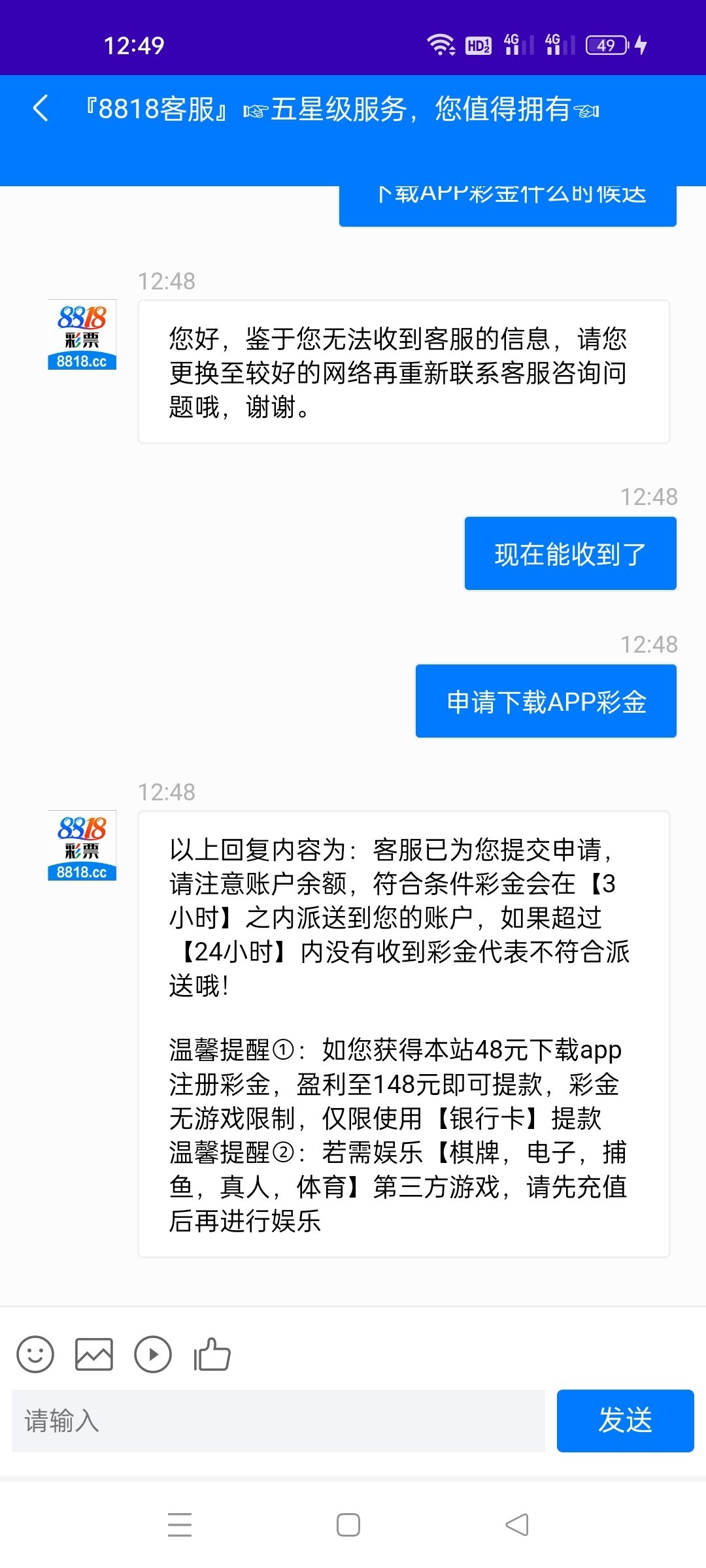This screenshot has height=1568, width=706.
Task: Rate the service with thumbs-up icon
Action: (x=212, y=1354)
